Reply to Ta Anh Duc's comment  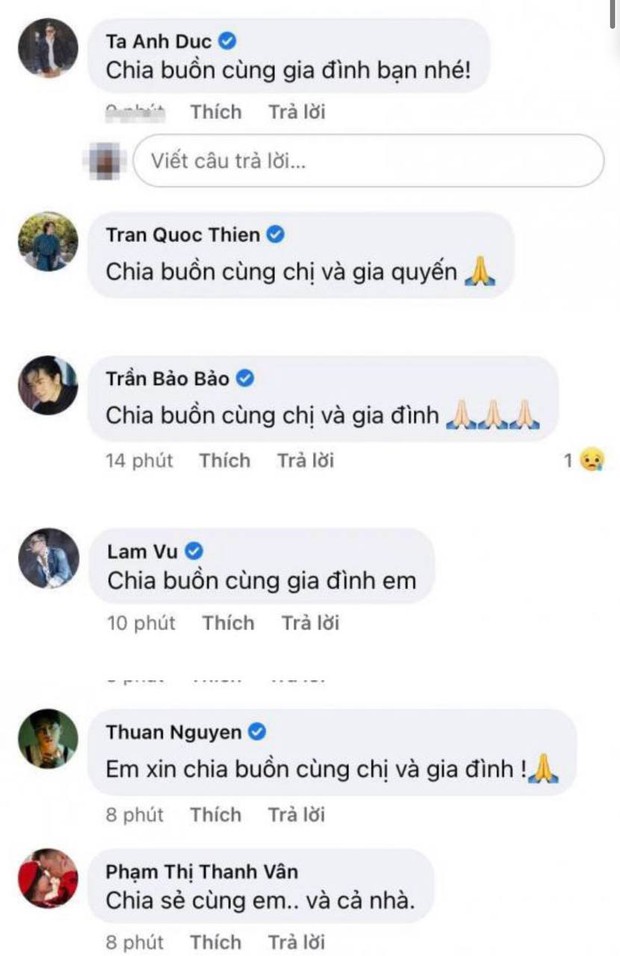pyautogui.click(x=298, y=112)
